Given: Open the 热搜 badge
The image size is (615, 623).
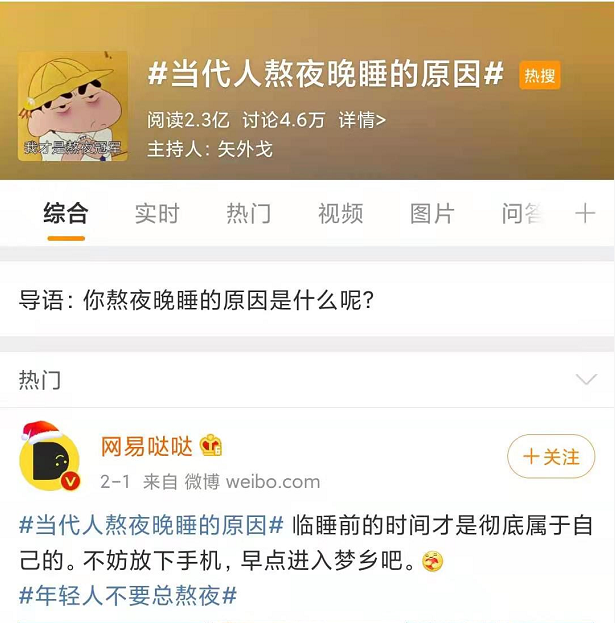Looking at the screenshot, I should [x=540, y=75].
